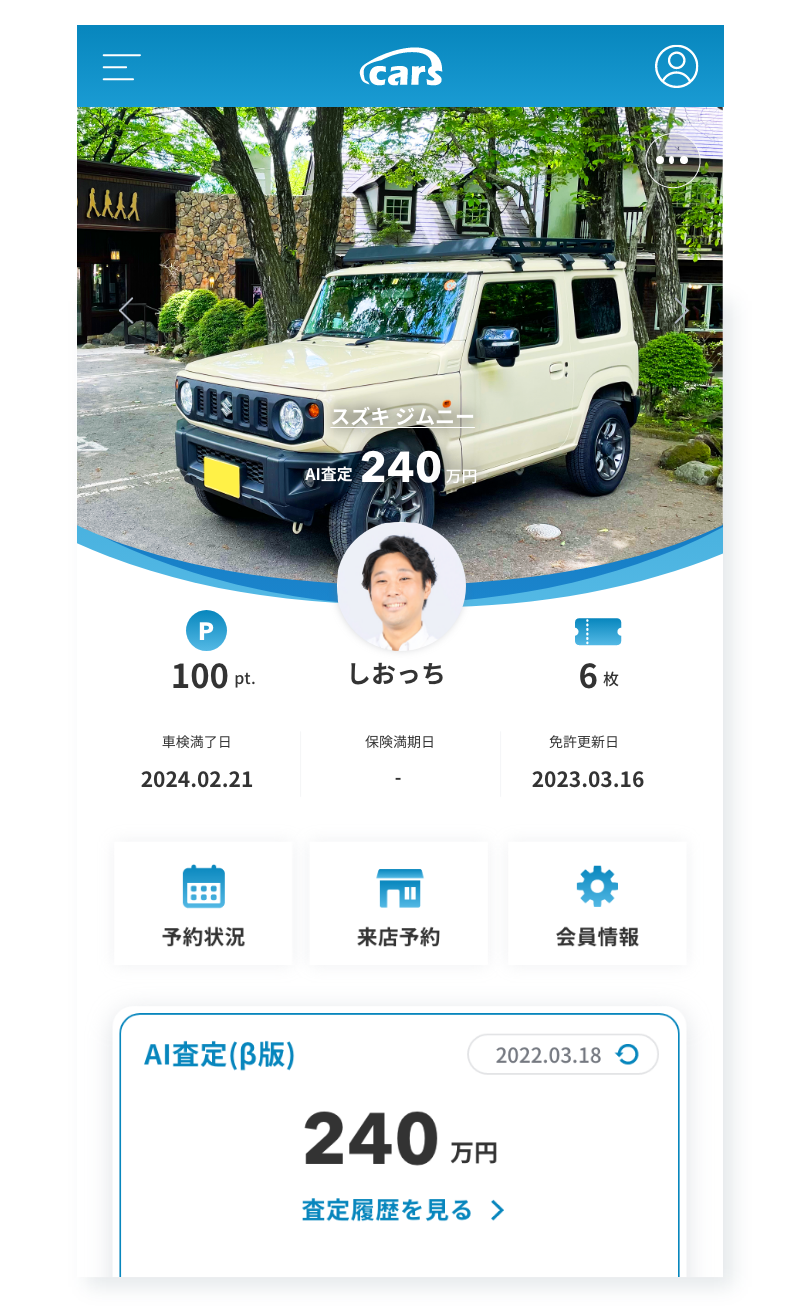This screenshot has height=1307, width=800.
Task: Refresh the AI査定 dated 2022.03.18
Action: coord(627,1054)
